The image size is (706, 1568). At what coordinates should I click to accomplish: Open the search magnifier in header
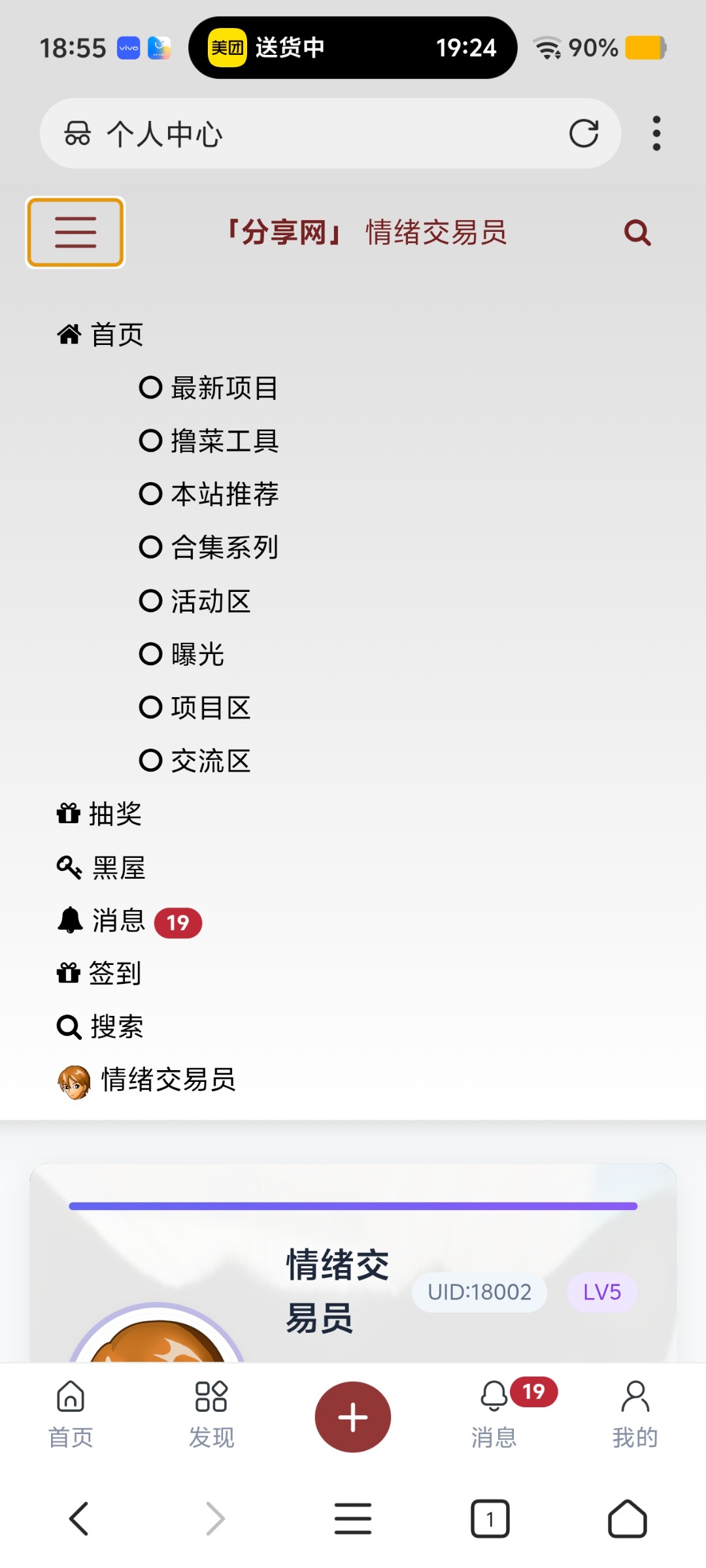pos(637,233)
